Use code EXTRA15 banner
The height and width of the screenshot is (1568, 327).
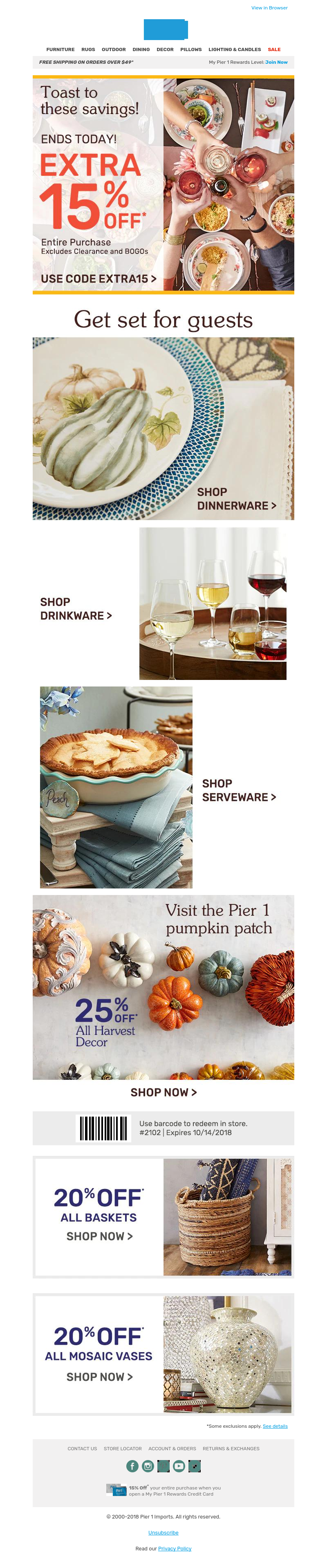pyautogui.click(x=98, y=279)
